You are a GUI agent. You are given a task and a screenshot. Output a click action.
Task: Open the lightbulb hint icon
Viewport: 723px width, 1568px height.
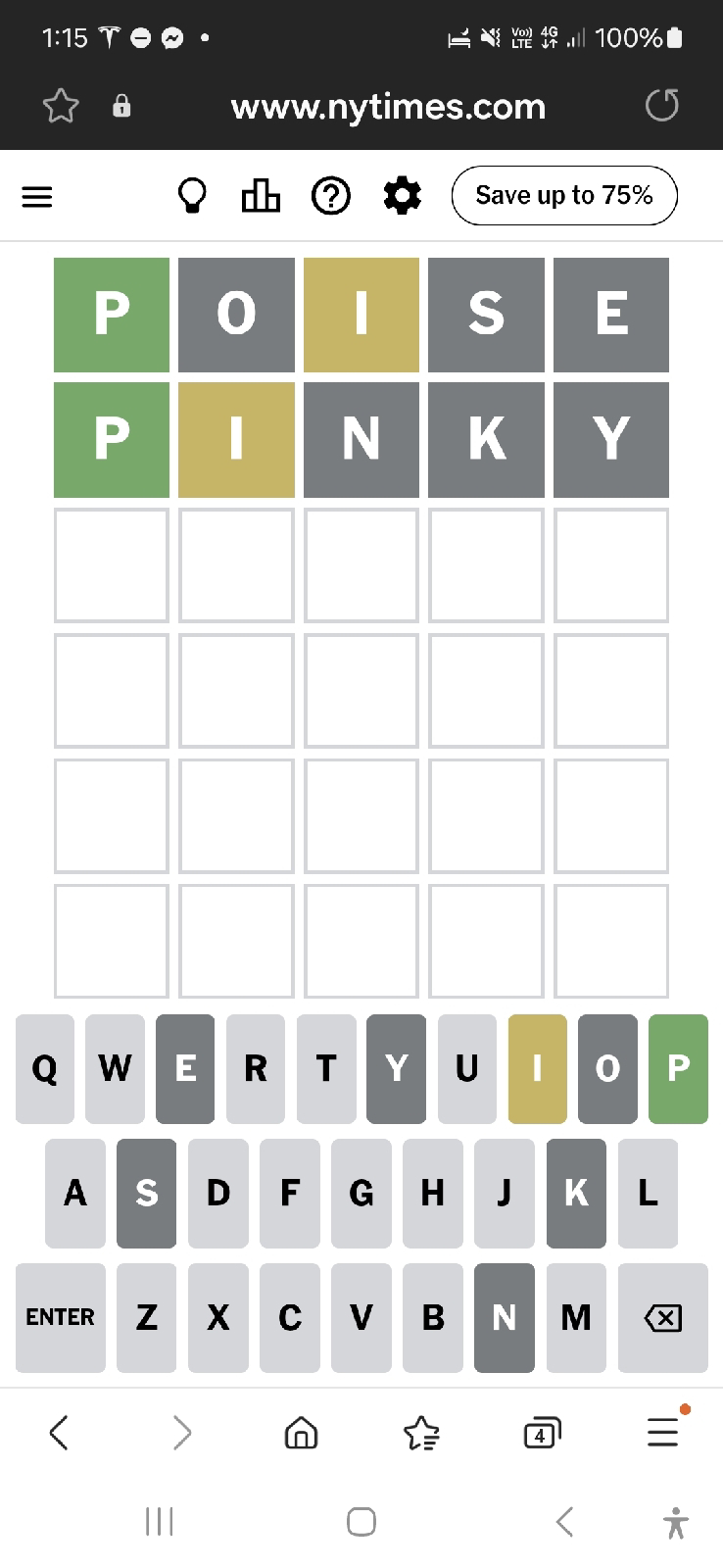pyautogui.click(x=192, y=196)
